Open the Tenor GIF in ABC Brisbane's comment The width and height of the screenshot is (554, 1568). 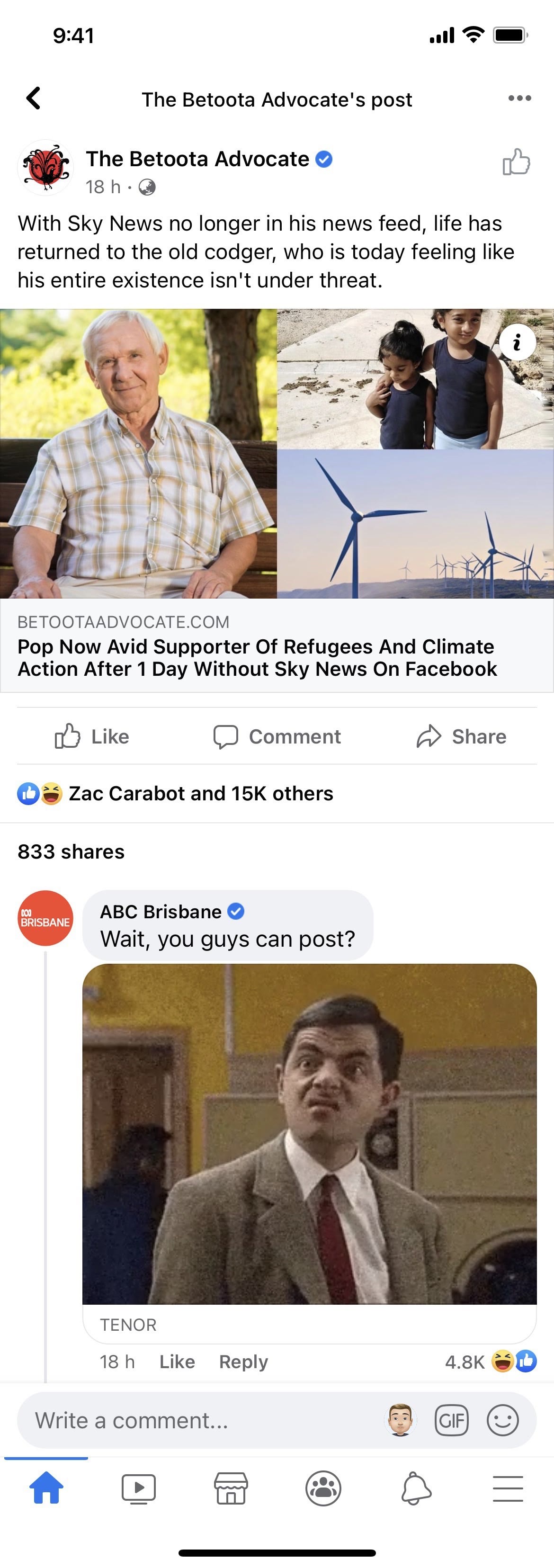[x=309, y=1133]
